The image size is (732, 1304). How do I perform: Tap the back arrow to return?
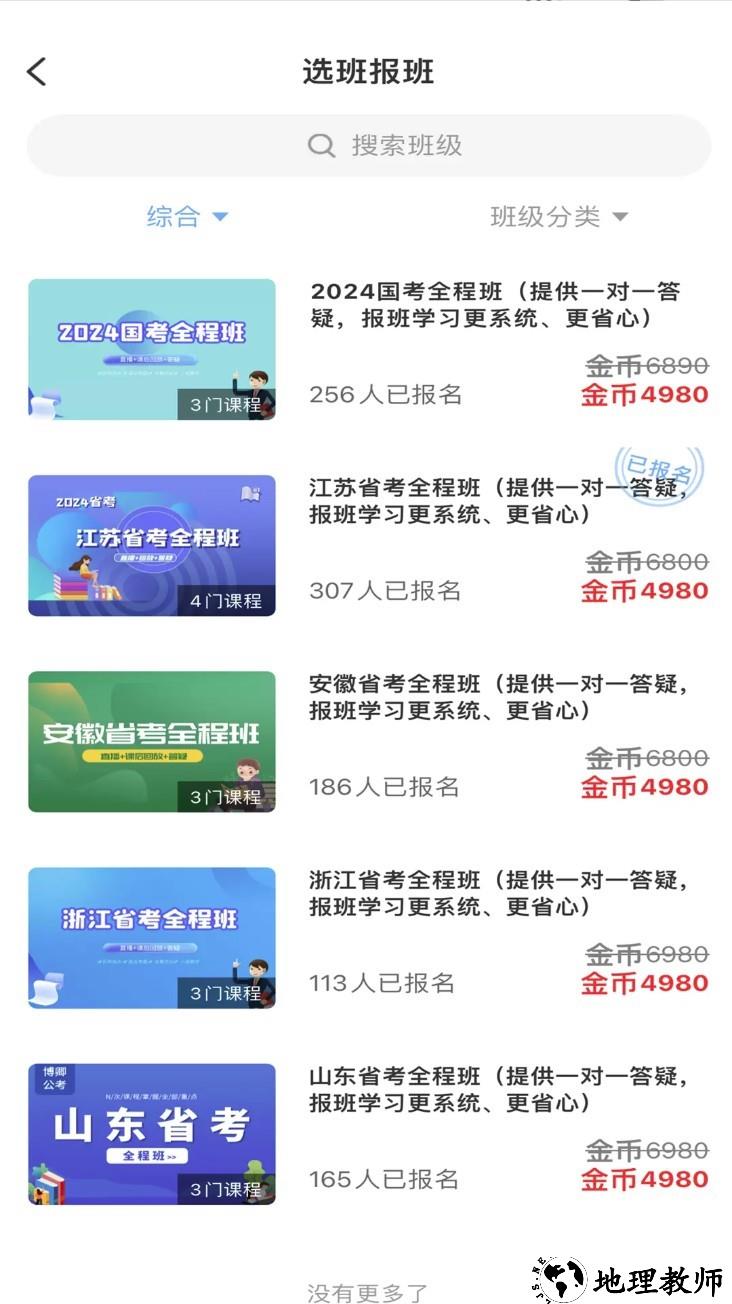tap(36, 71)
